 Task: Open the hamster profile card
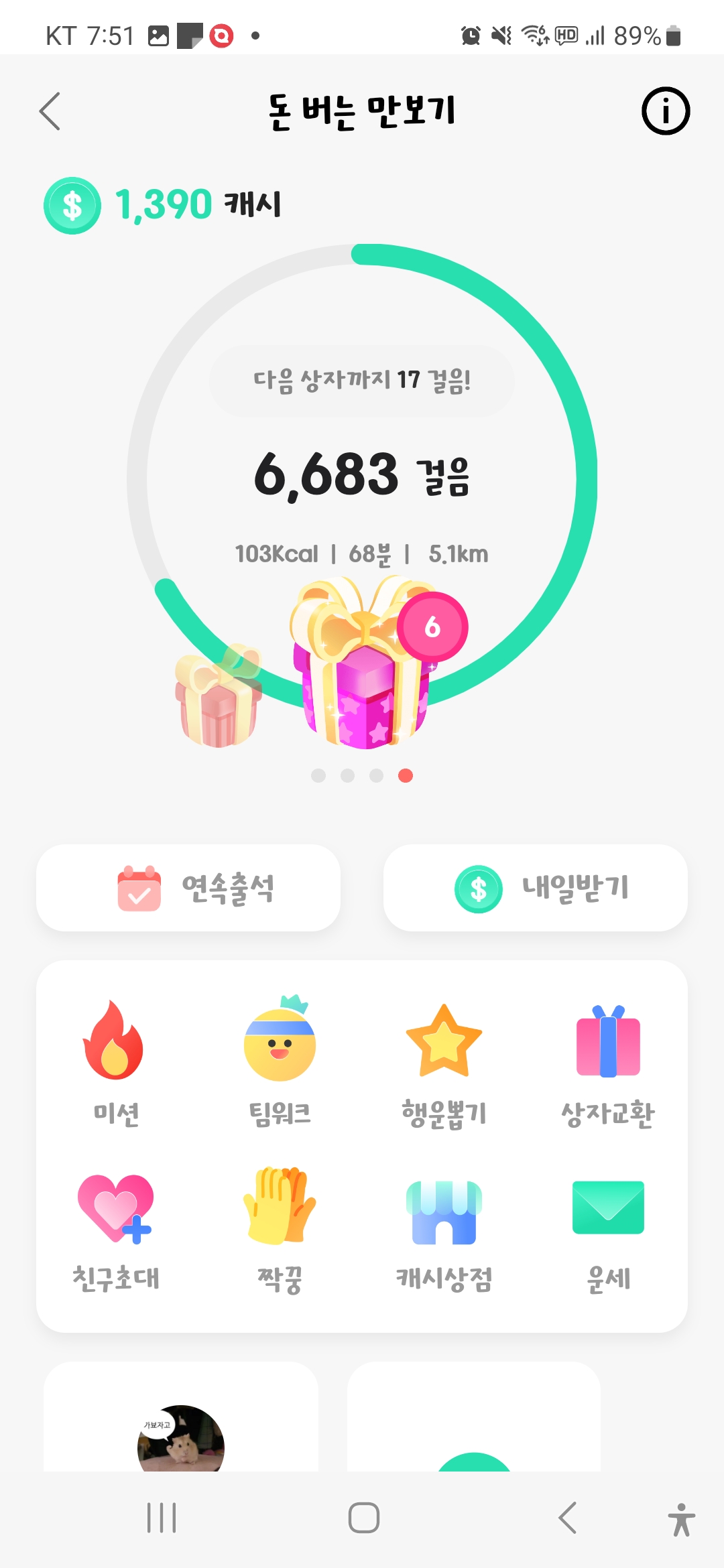pyautogui.click(x=181, y=1417)
